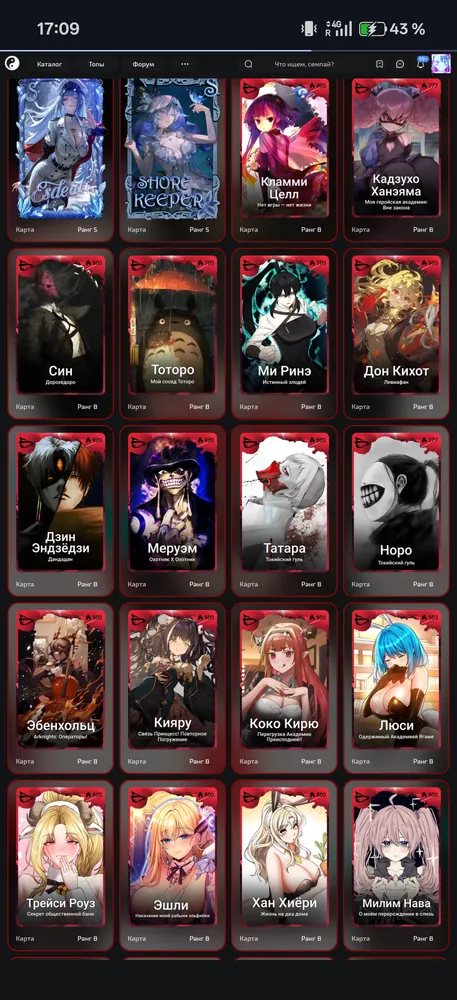Select the Кламми Целл card
The height and width of the screenshot is (1000, 457).
point(284,159)
